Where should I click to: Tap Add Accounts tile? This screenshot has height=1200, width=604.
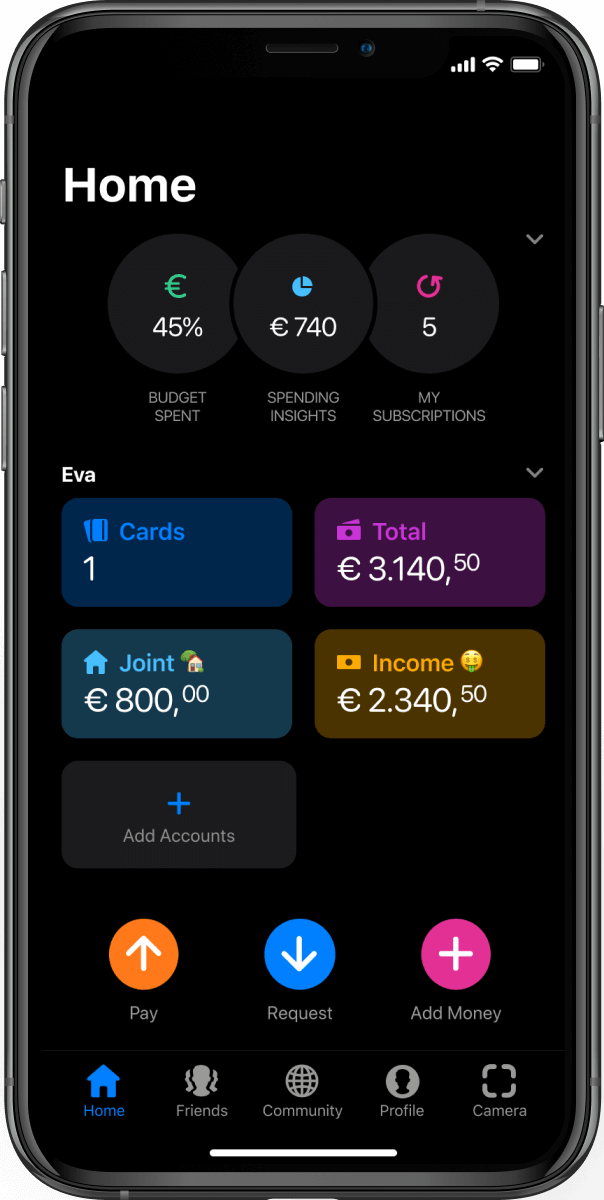pyautogui.click(x=179, y=815)
